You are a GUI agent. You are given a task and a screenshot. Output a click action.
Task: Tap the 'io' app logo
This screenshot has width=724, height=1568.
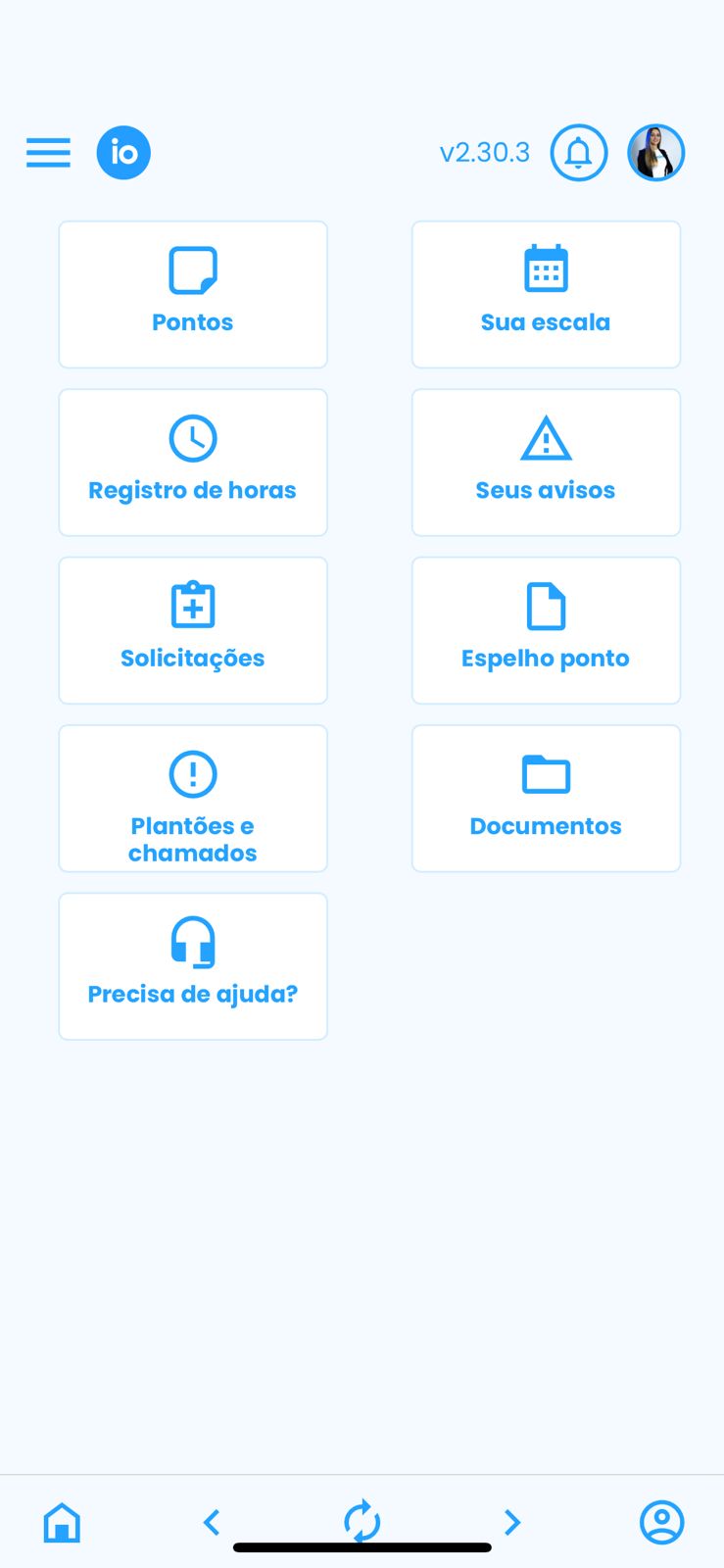tap(123, 152)
